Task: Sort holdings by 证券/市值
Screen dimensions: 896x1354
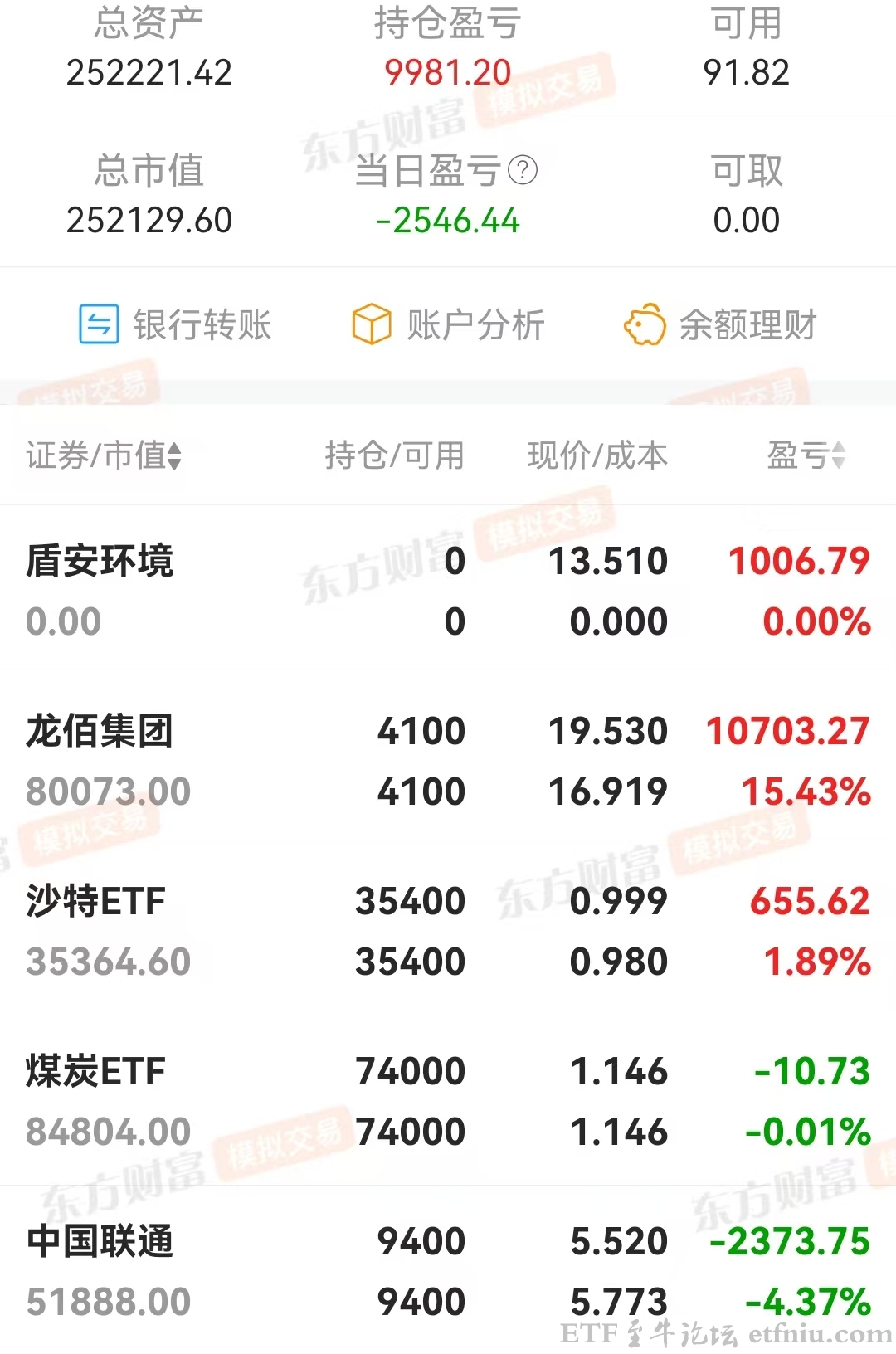Action: [x=104, y=455]
